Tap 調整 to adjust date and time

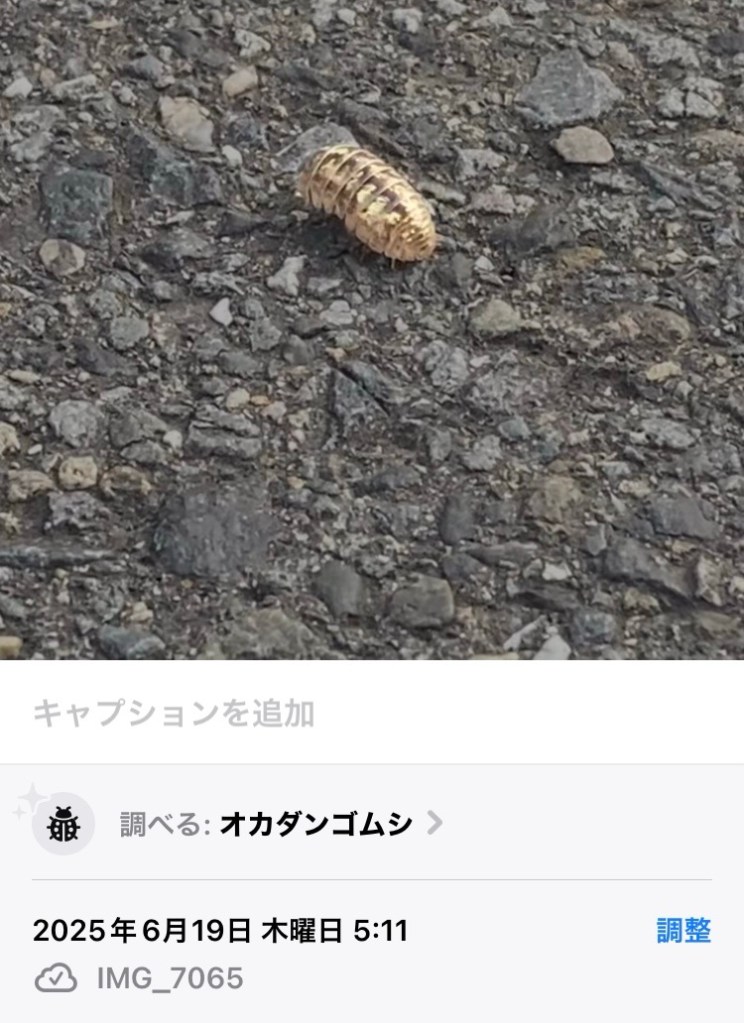[x=683, y=931]
